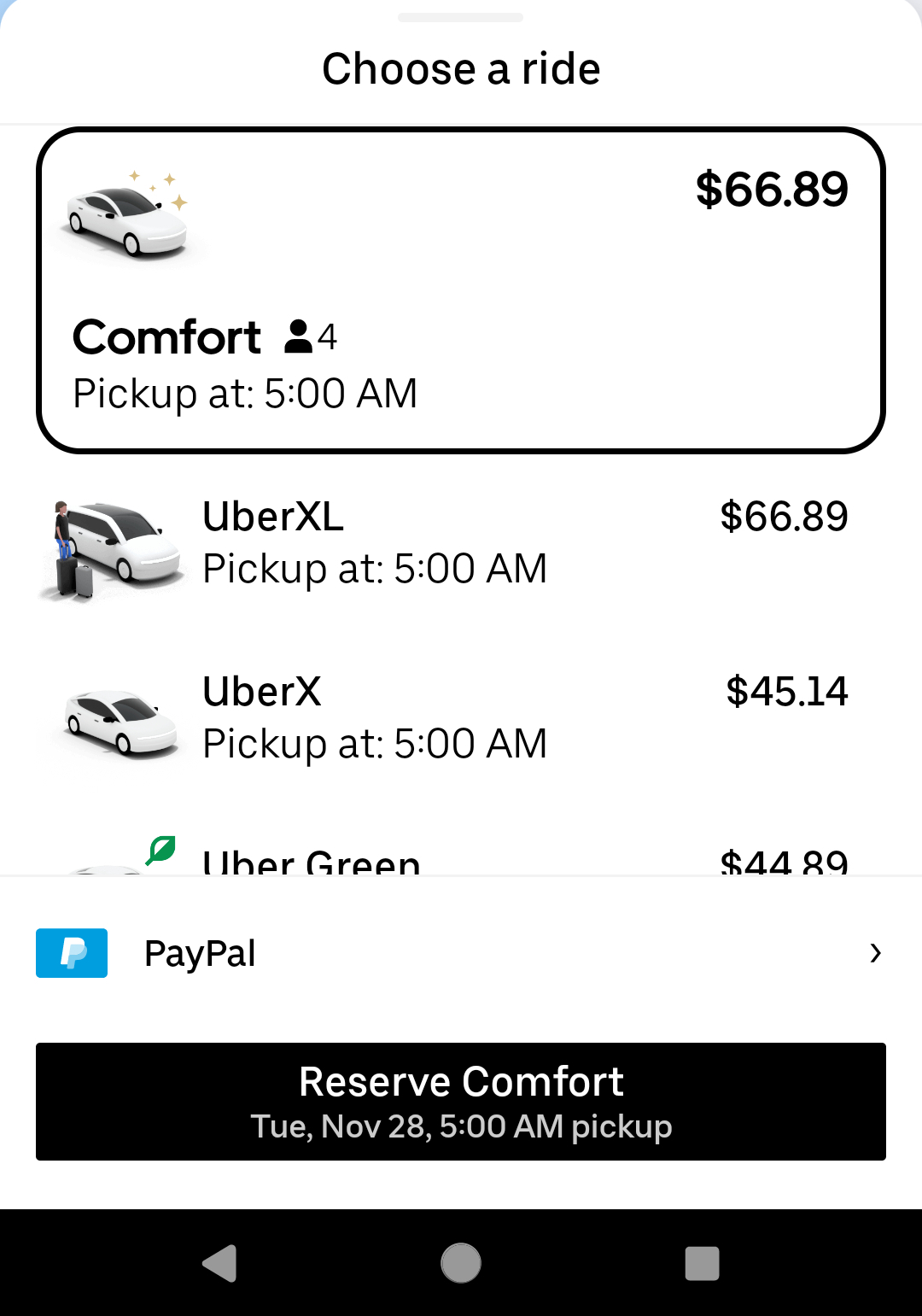Image resolution: width=922 pixels, height=1316 pixels.
Task: Choose the UberXL ride
Action: point(461,543)
